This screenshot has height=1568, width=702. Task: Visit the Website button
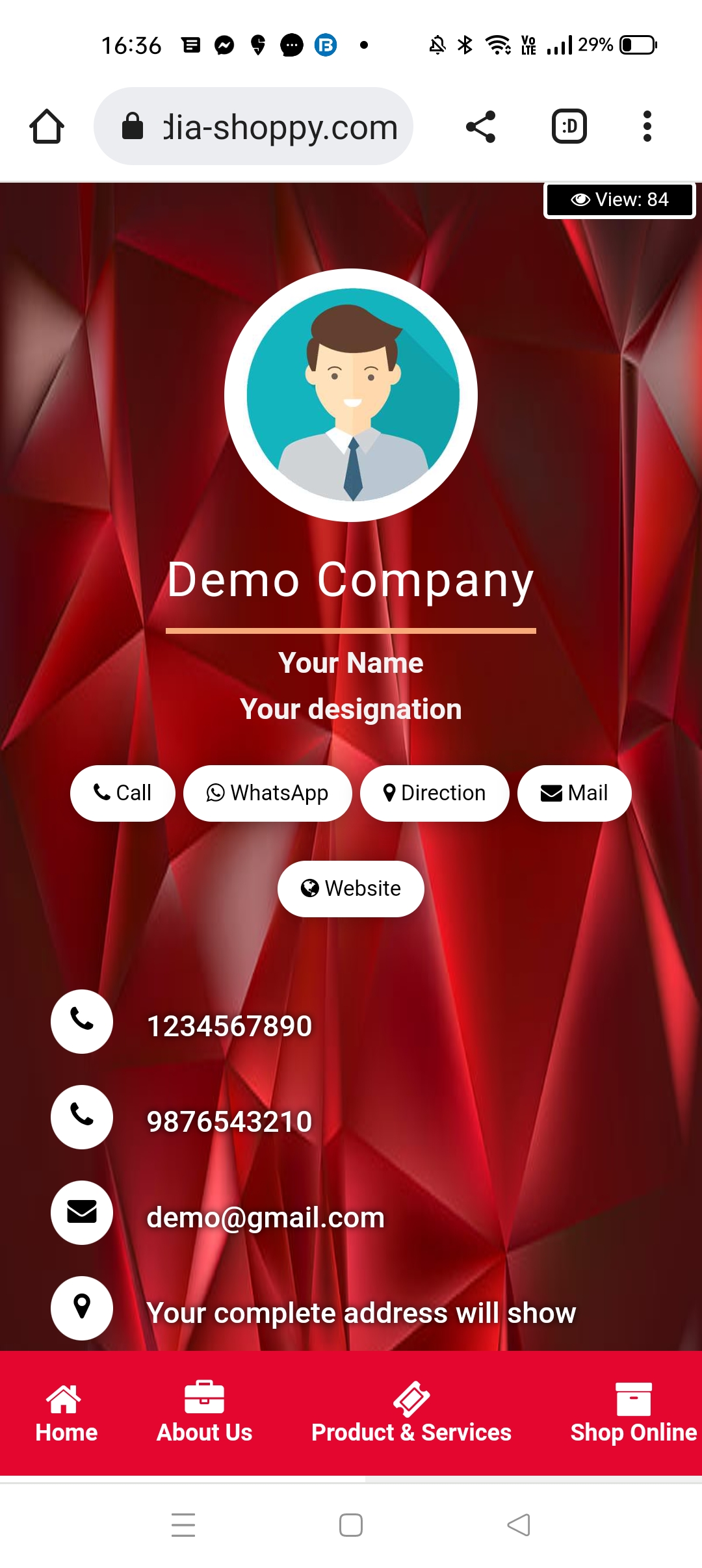point(351,889)
